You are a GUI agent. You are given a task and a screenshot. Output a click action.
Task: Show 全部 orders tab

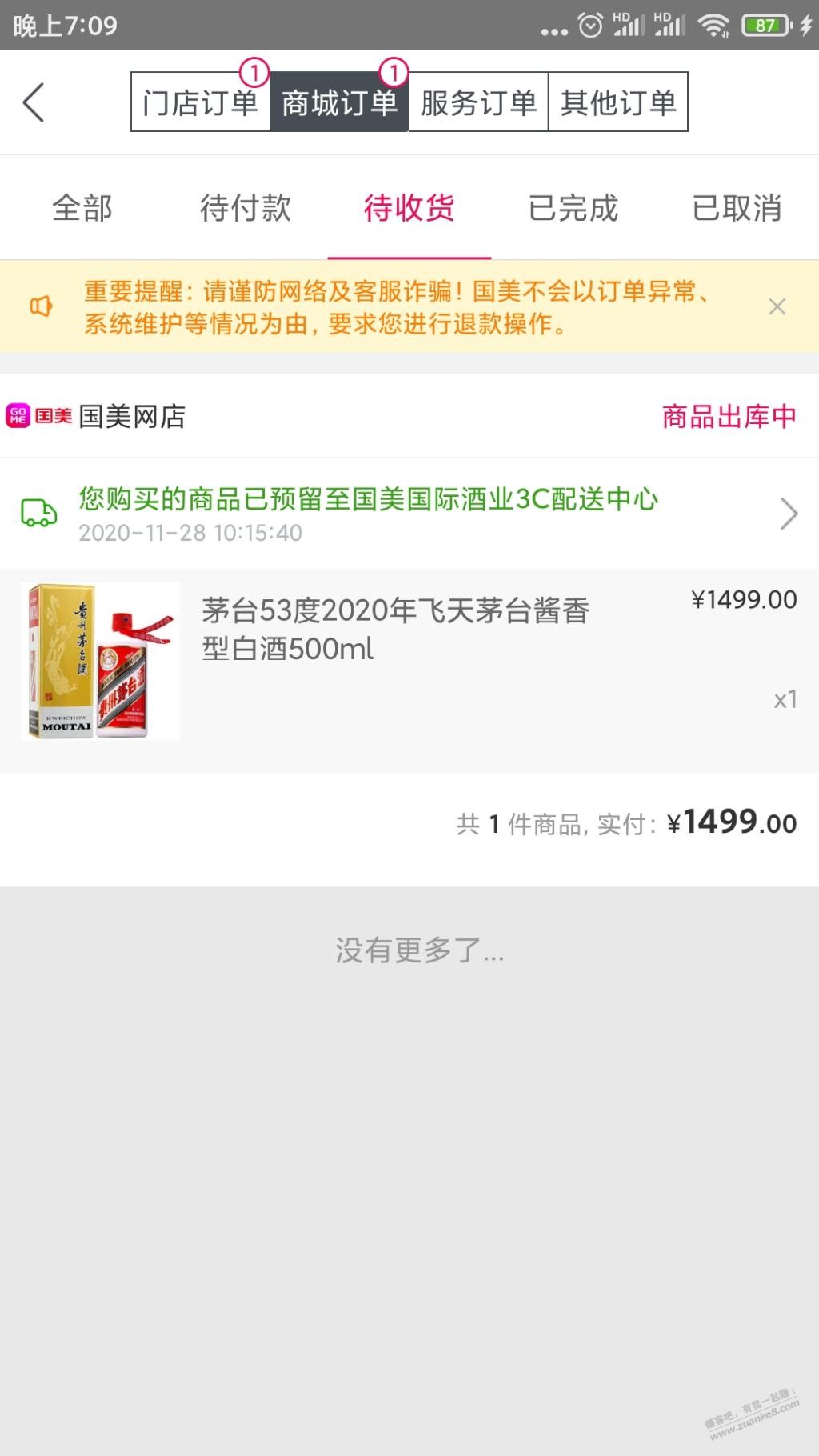pos(82,208)
